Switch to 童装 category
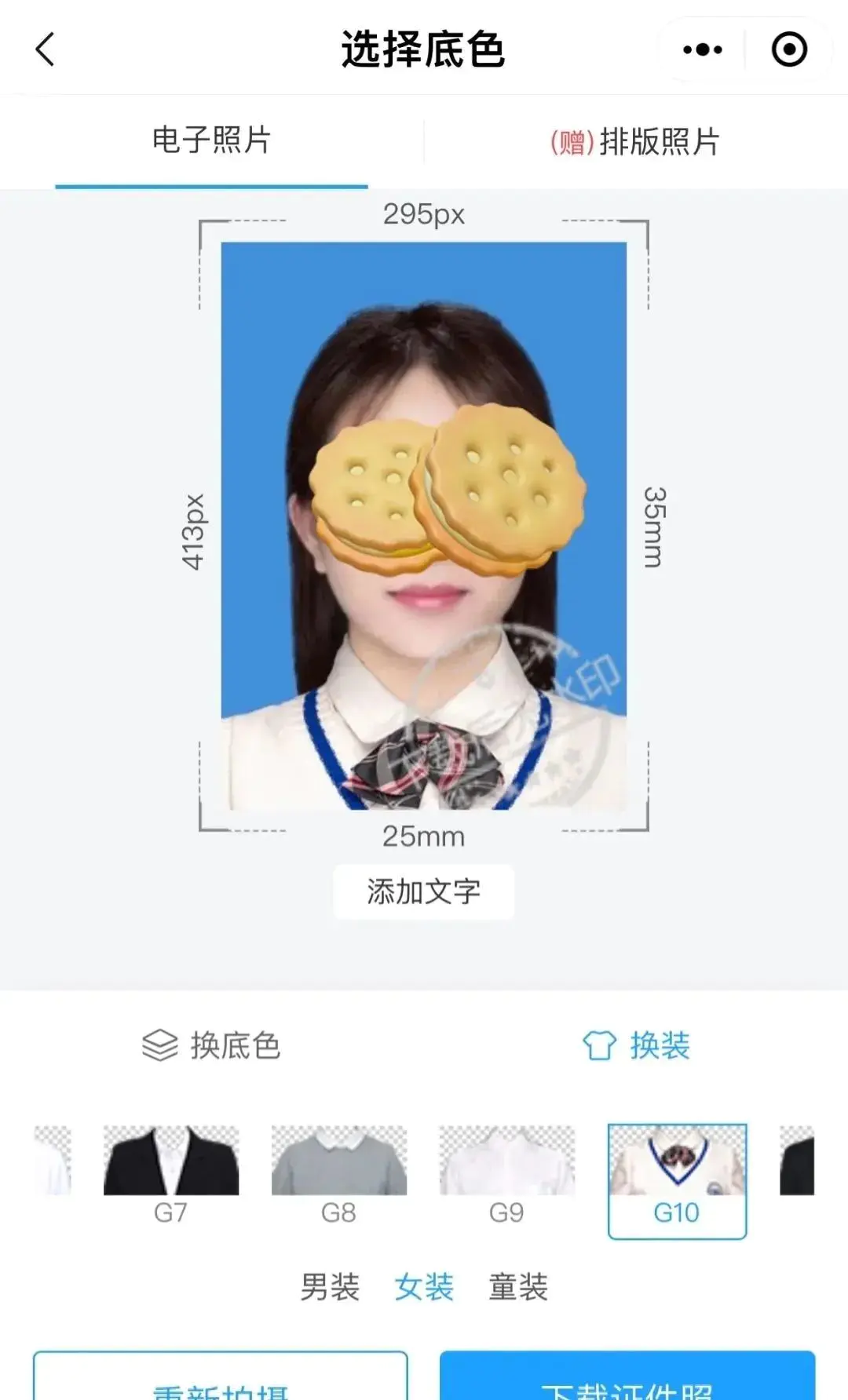Image resolution: width=848 pixels, height=1400 pixels. (x=518, y=1287)
